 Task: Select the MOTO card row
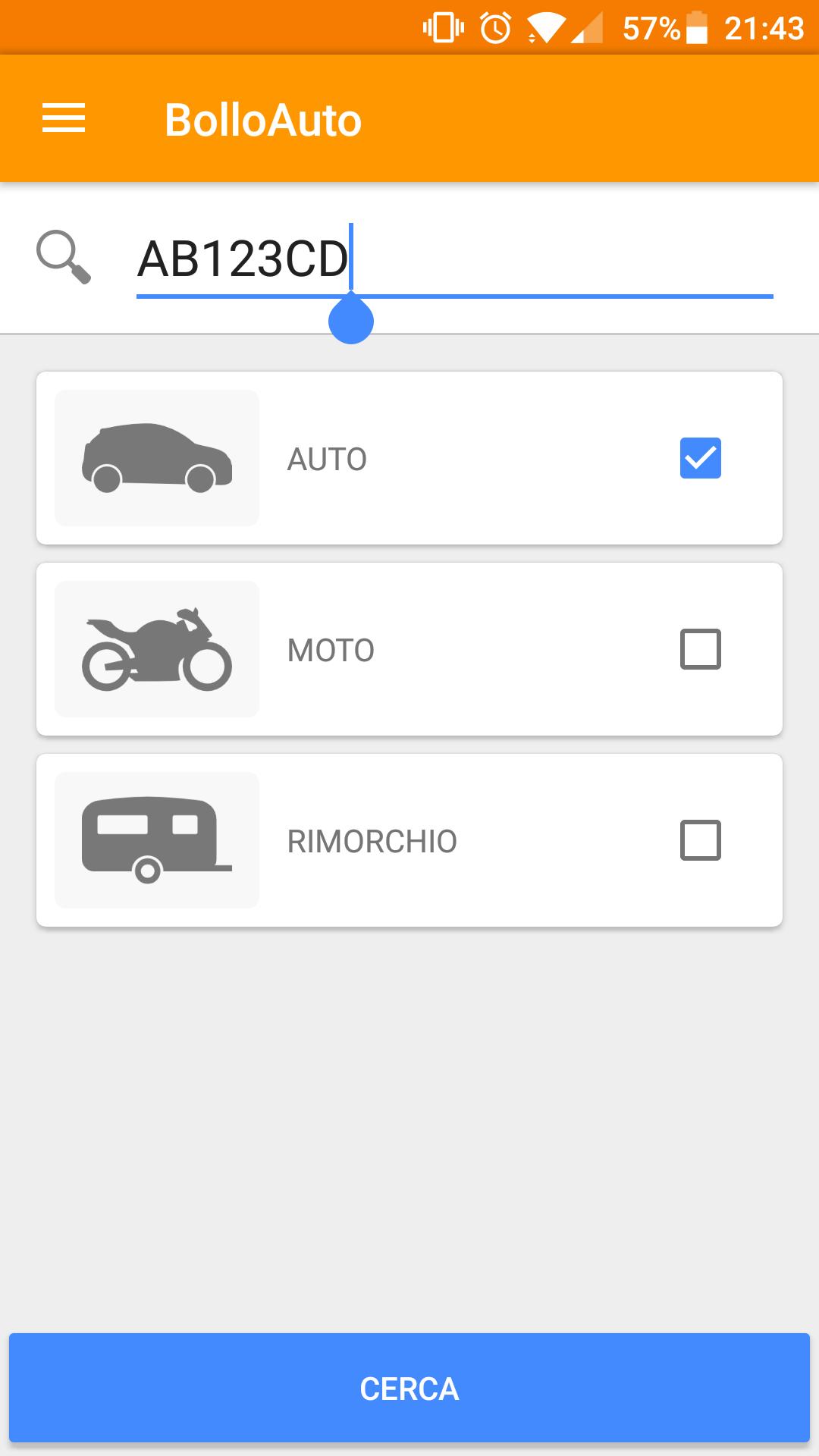click(x=409, y=648)
